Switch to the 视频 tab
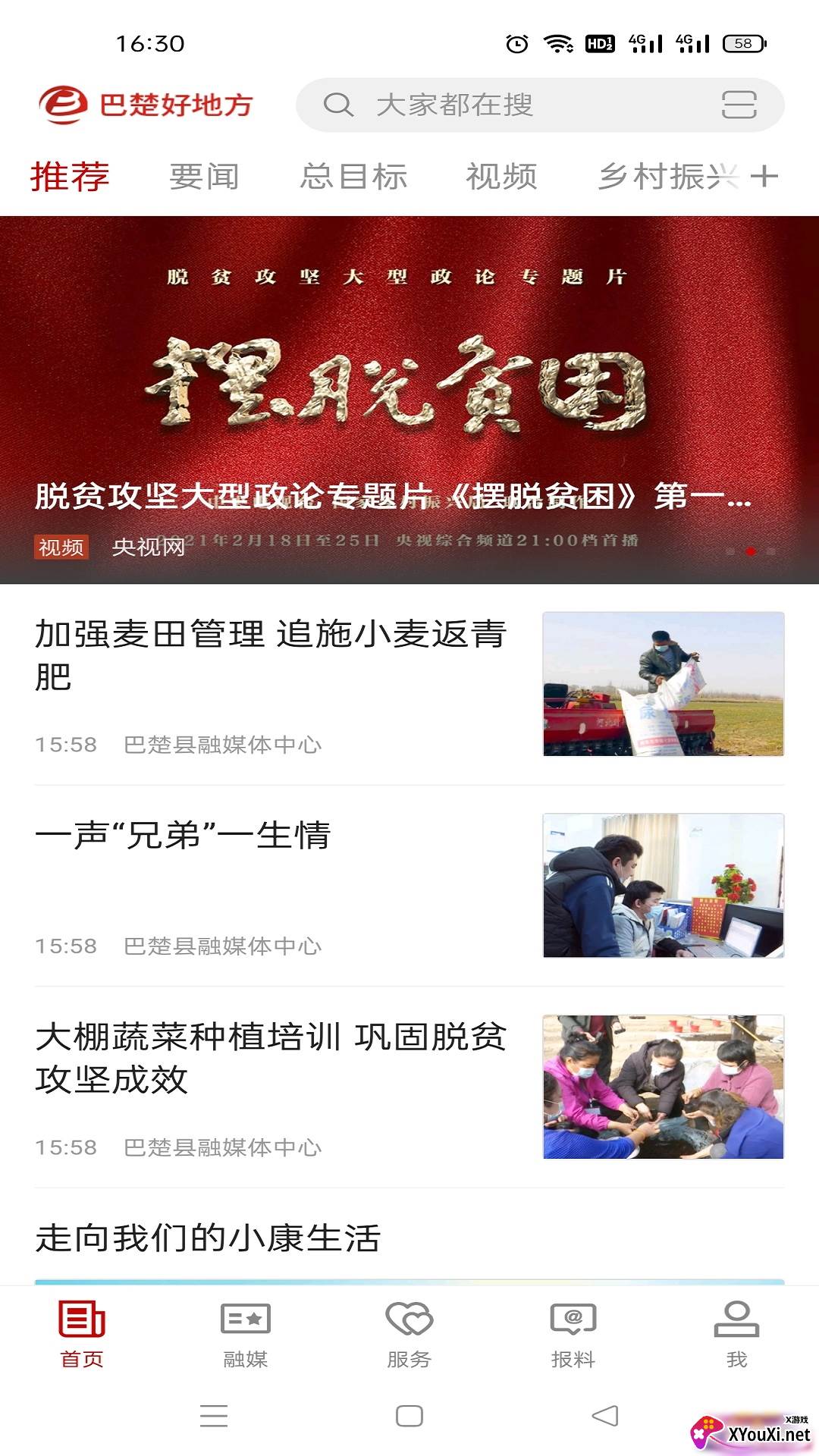 click(x=502, y=177)
